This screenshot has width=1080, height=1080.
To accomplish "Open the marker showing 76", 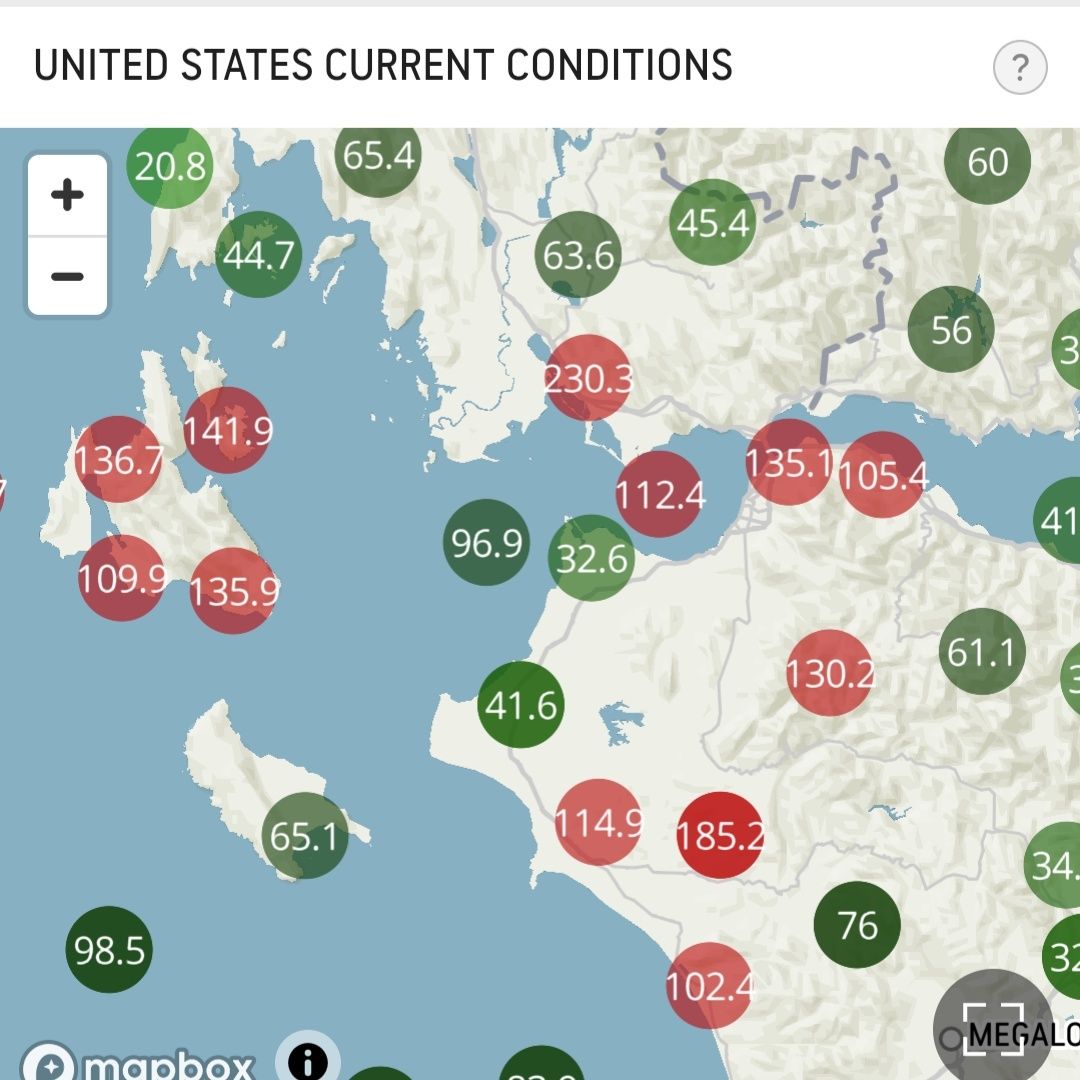I will [857, 925].
